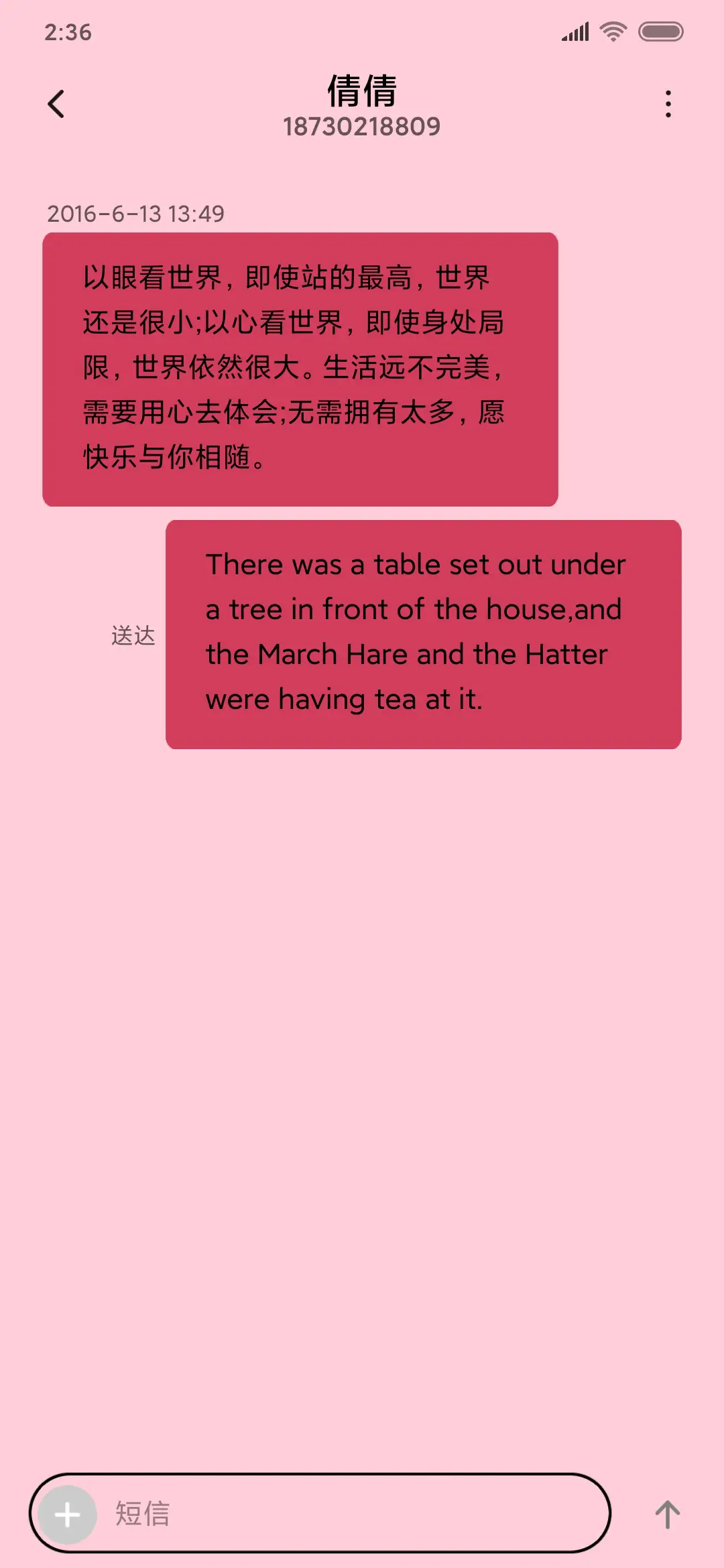Screen dimensions: 724x1568
Task: Tap the cellular signal bars icon
Action: point(574,30)
